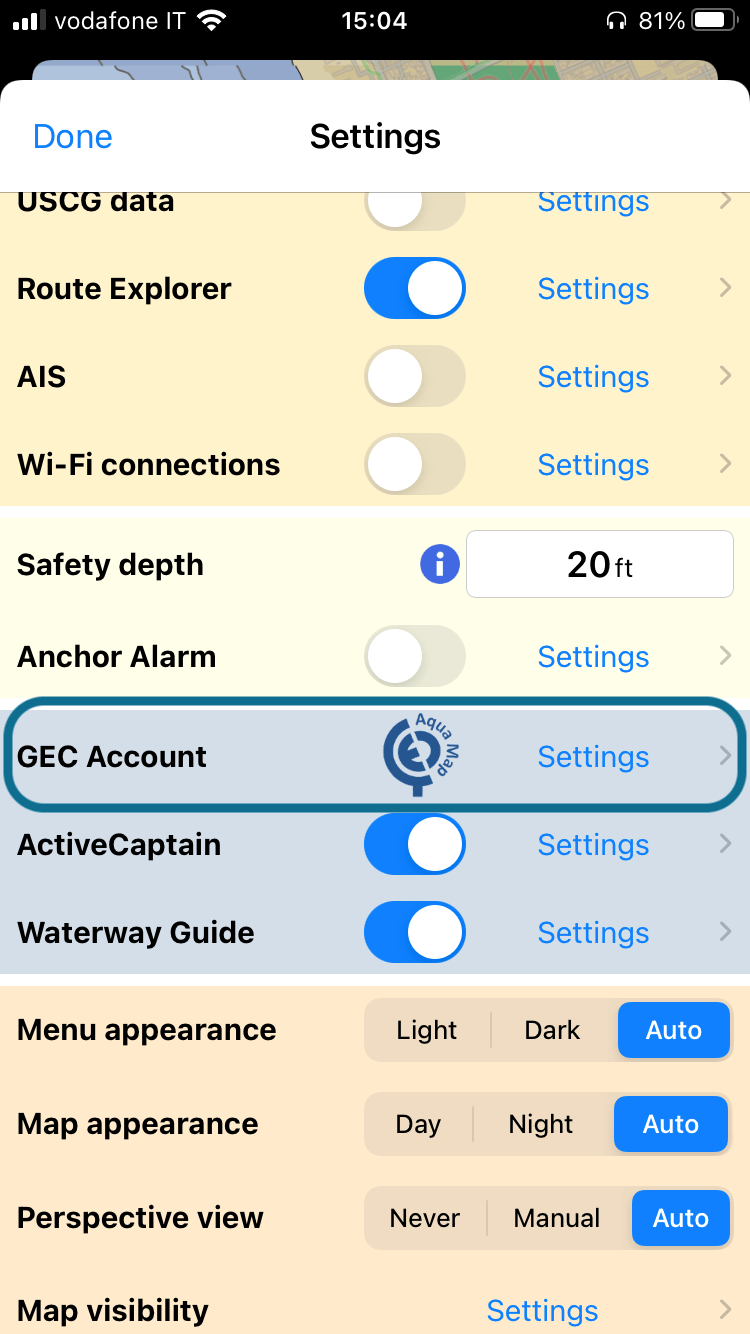750x1334 pixels.
Task: Tap Done to close Settings
Action: click(73, 137)
